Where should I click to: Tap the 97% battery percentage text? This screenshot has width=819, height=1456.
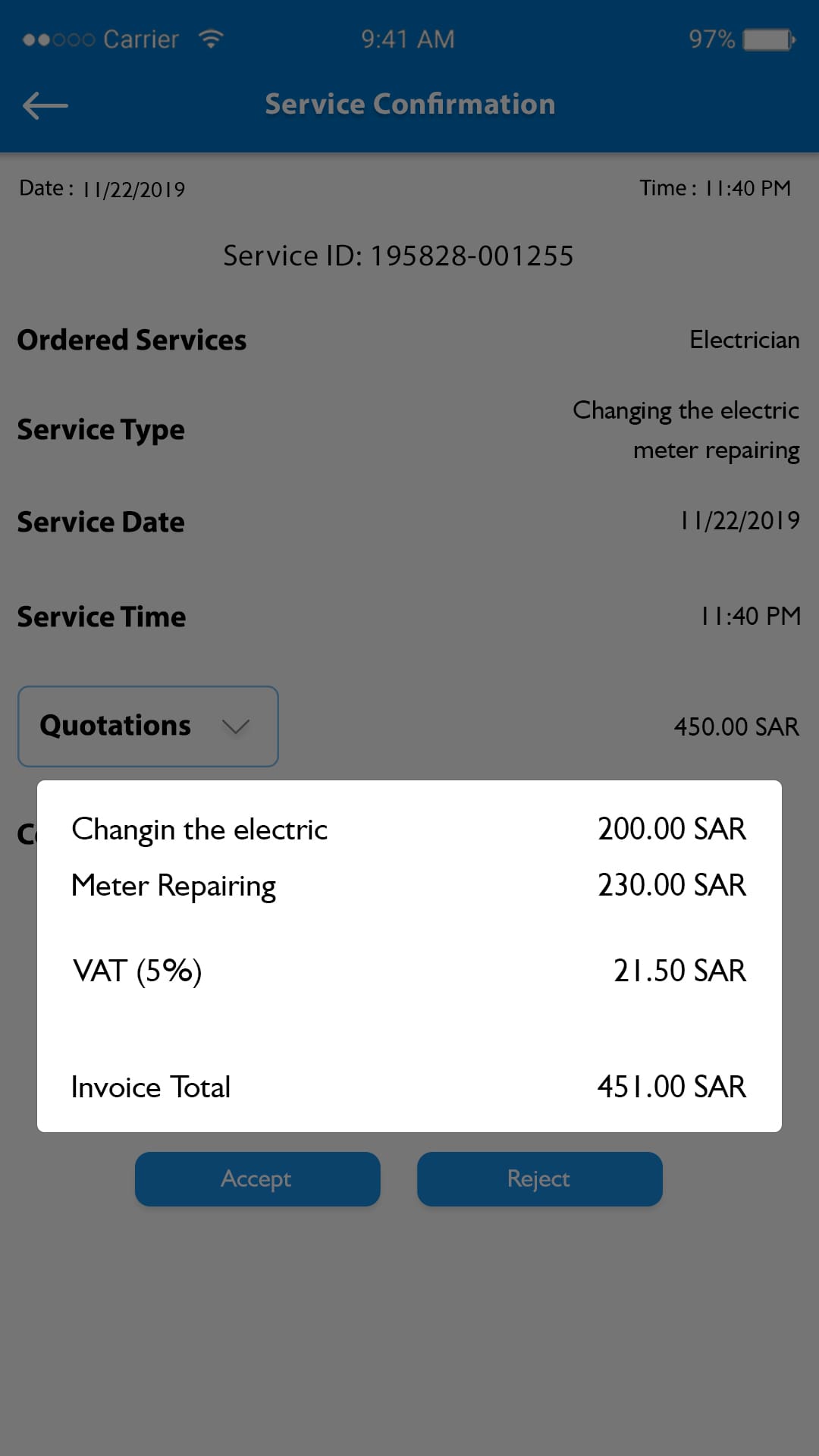(x=711, y=38)
